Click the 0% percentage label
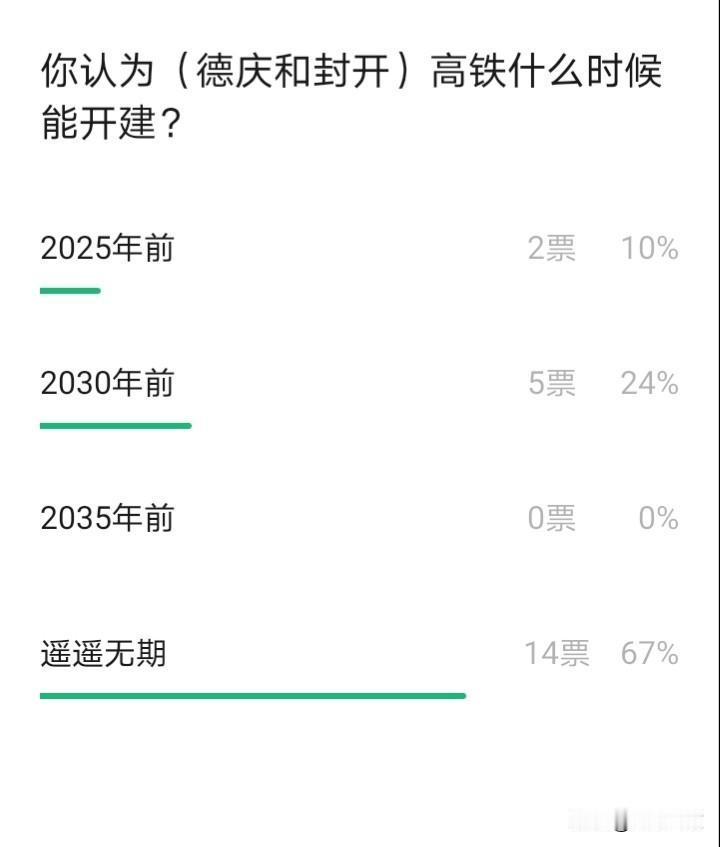The height and width of the screenshot is (847, 720). coord(657,518)
